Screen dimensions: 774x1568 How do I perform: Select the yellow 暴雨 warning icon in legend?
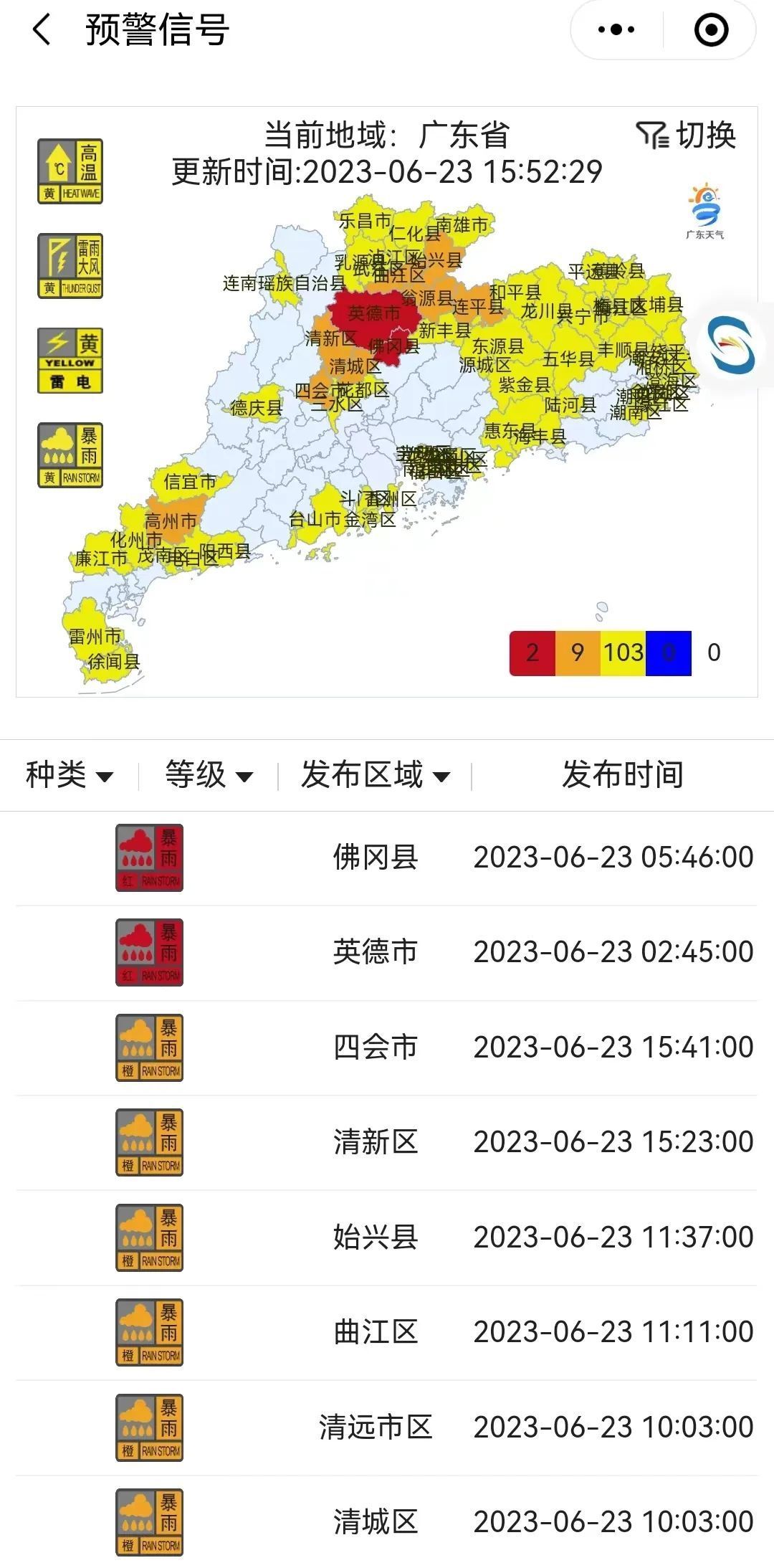70,455
